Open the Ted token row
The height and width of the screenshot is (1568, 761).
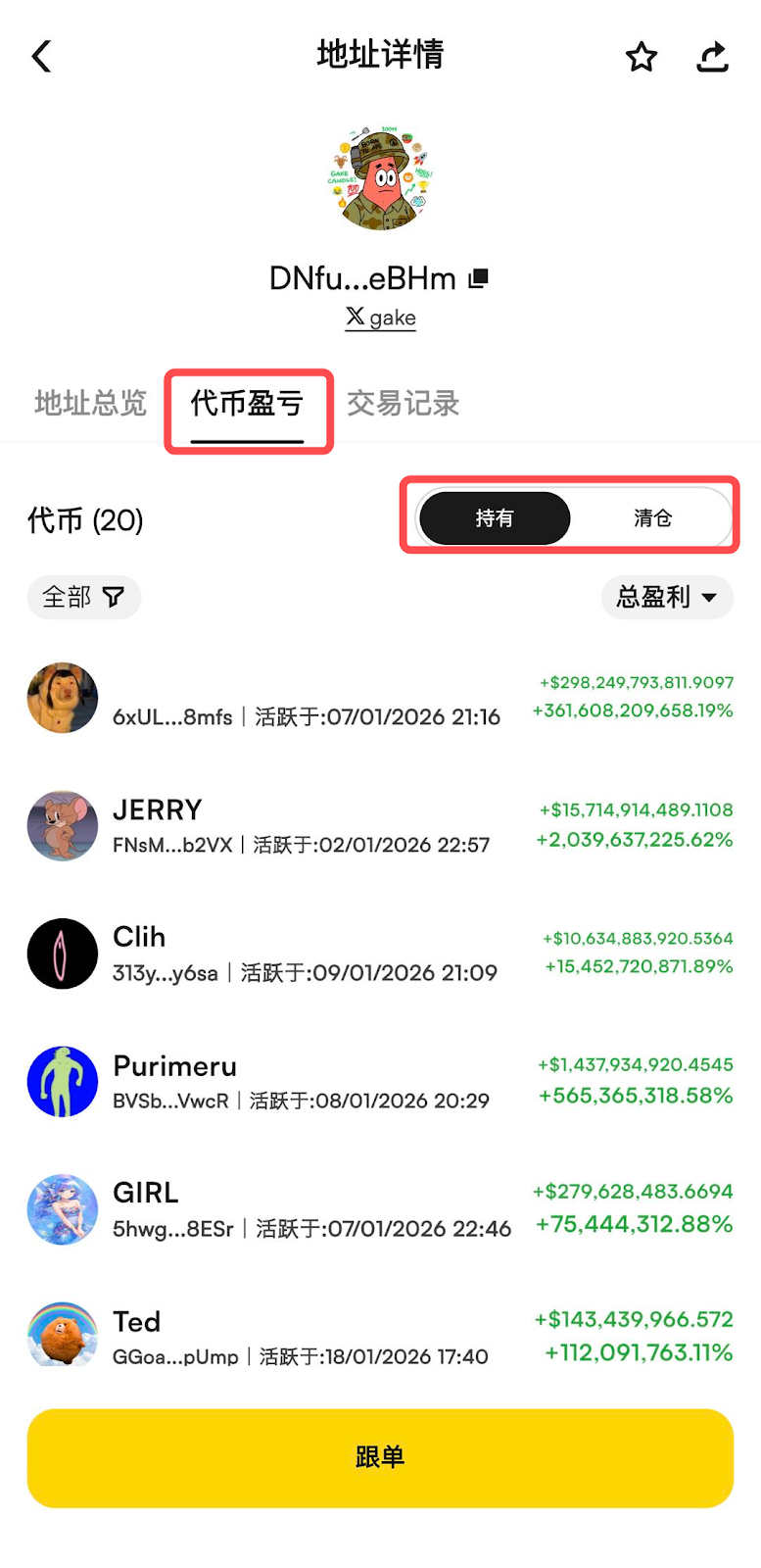380,1335
